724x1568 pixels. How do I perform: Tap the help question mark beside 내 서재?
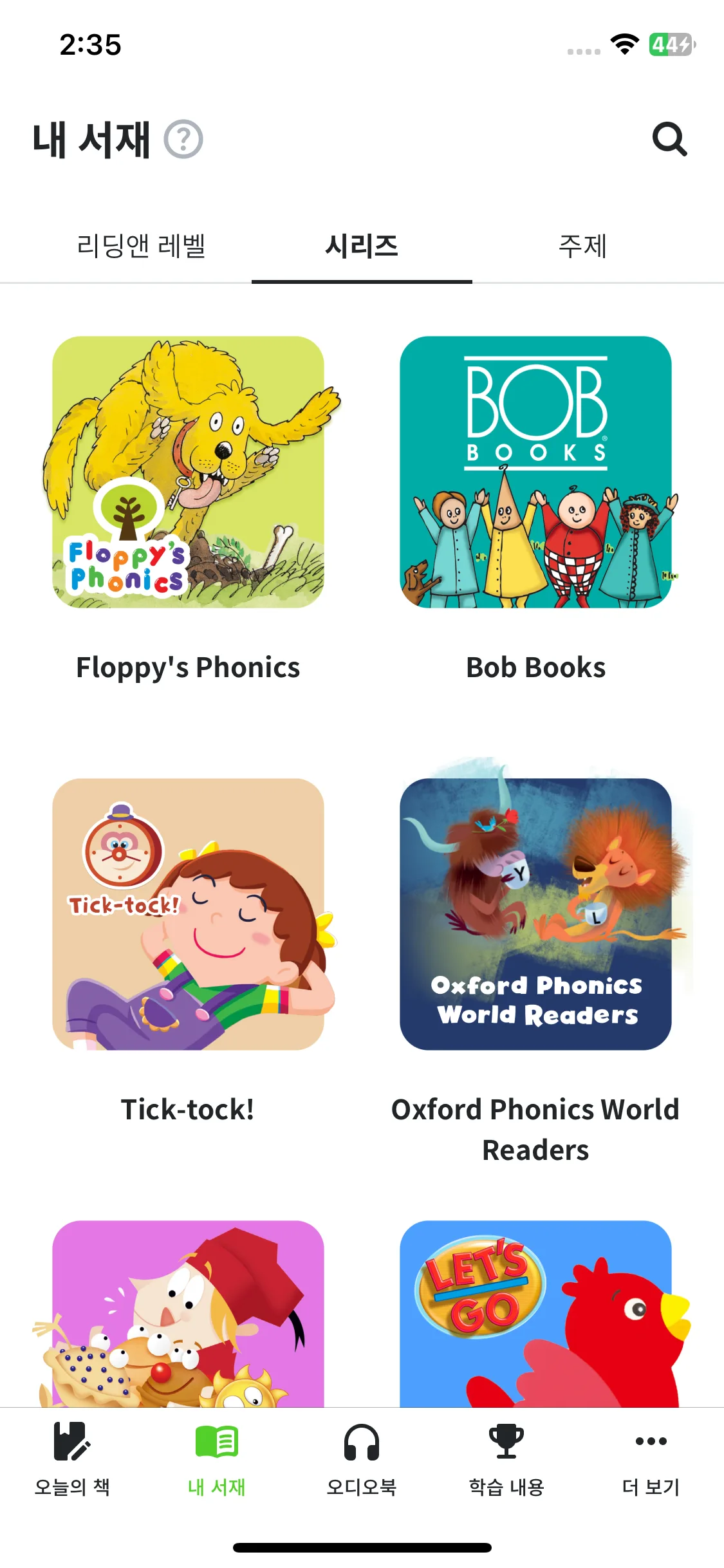click(x=183, y=140)
